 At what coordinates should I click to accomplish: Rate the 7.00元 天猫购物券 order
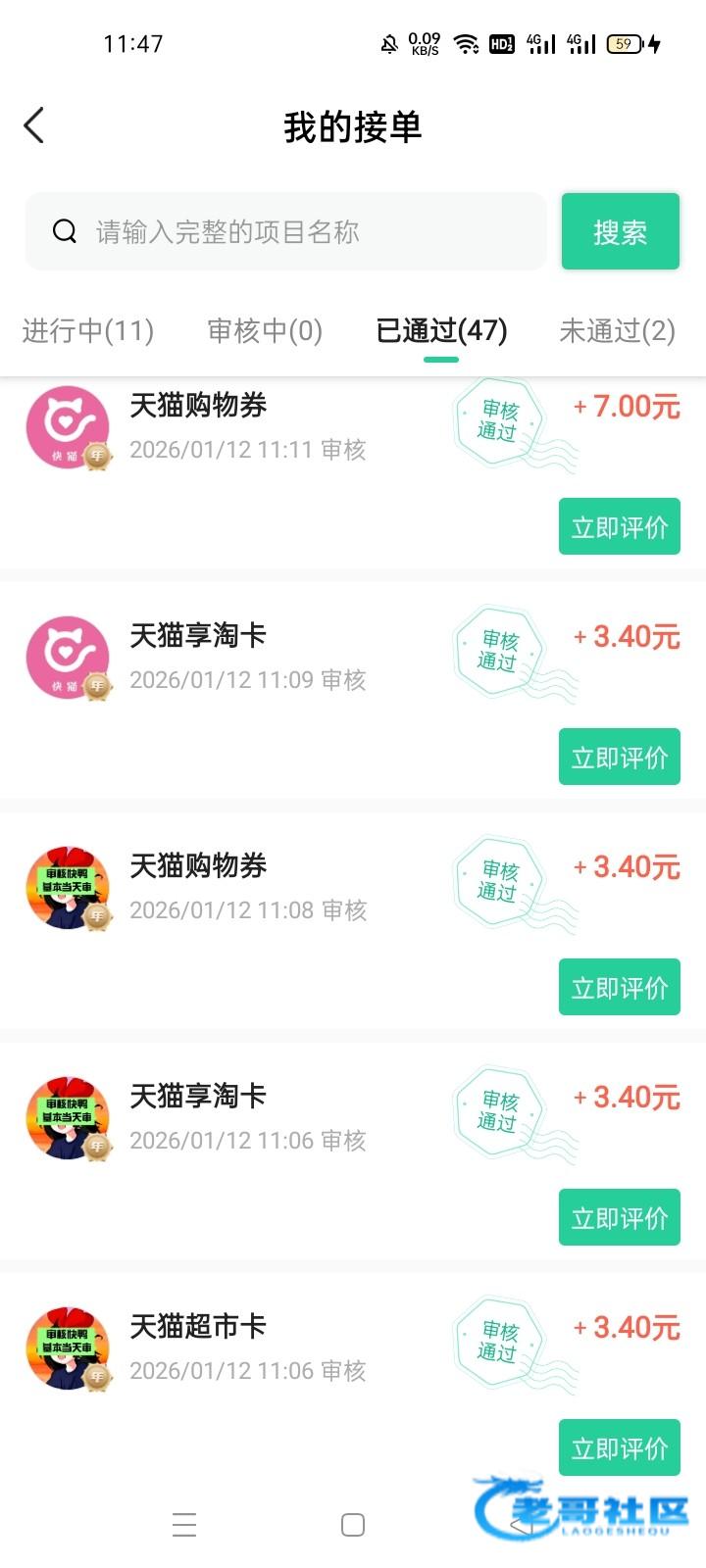[619, 527]
